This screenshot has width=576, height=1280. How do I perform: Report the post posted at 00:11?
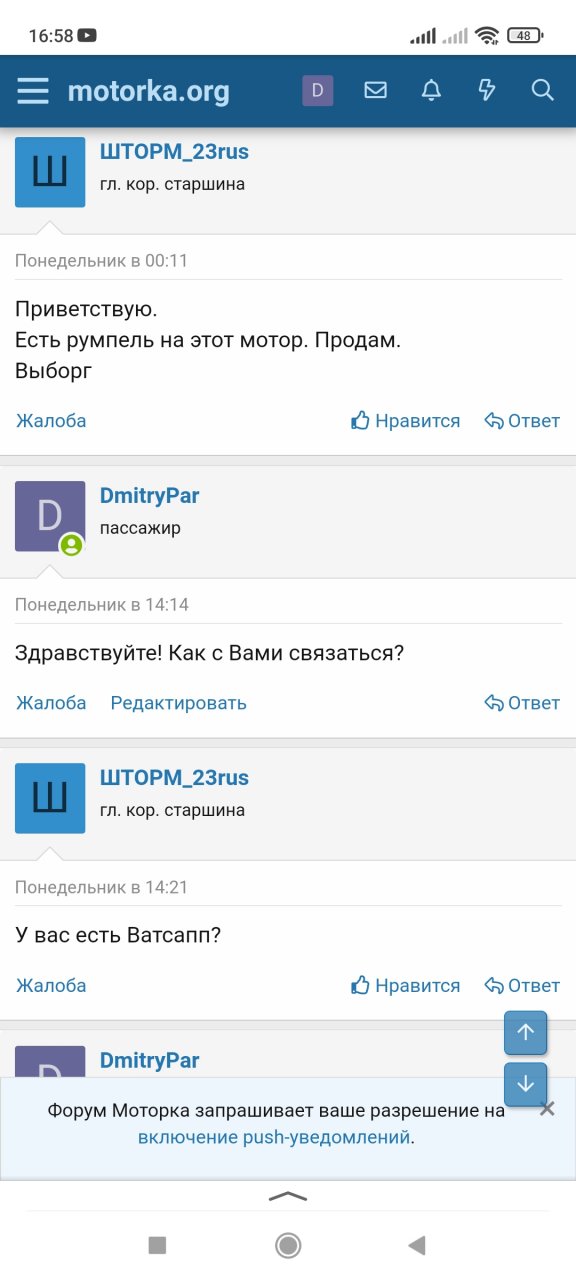51,421
